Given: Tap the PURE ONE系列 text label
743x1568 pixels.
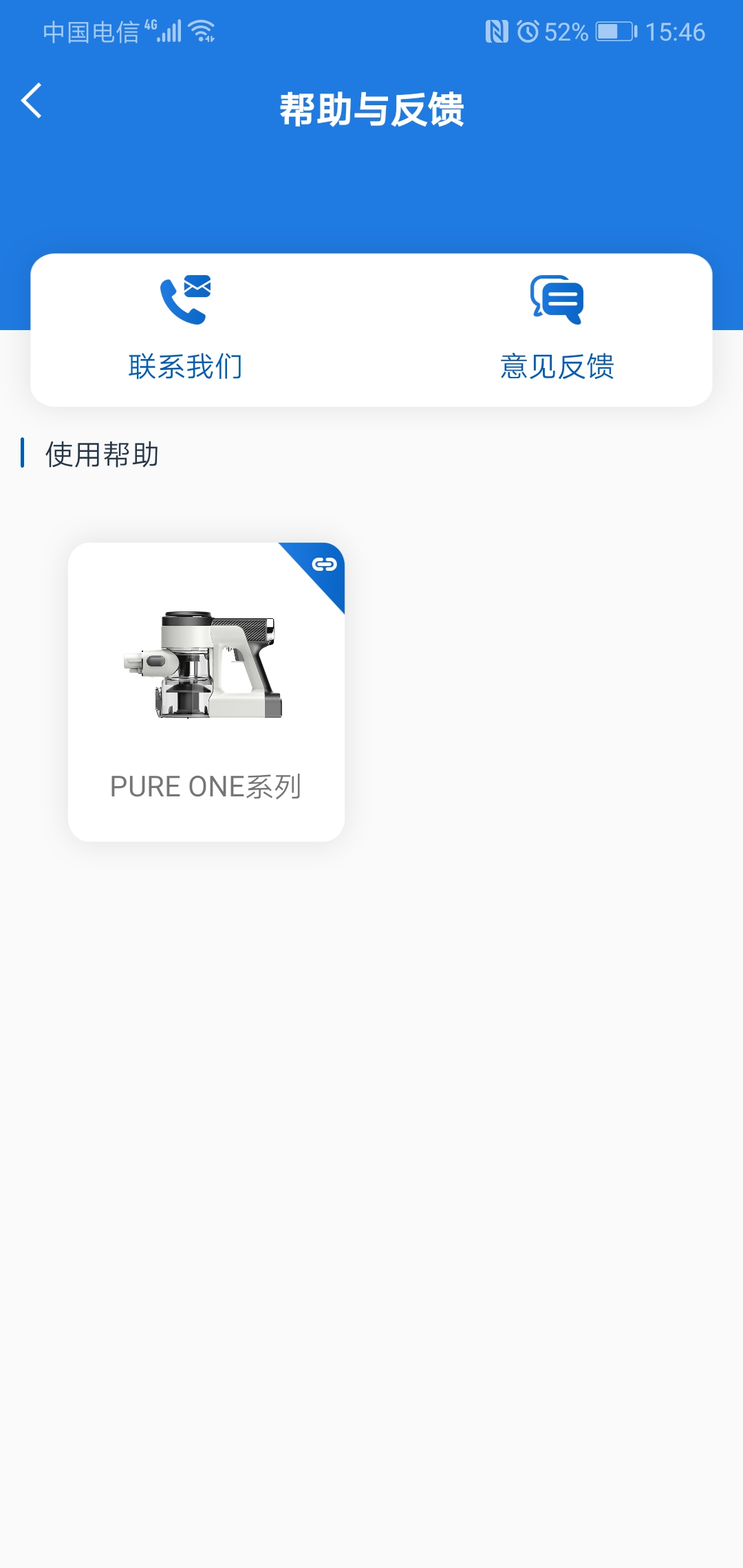Looking at the screenshot, I should [x=205, y=786].
